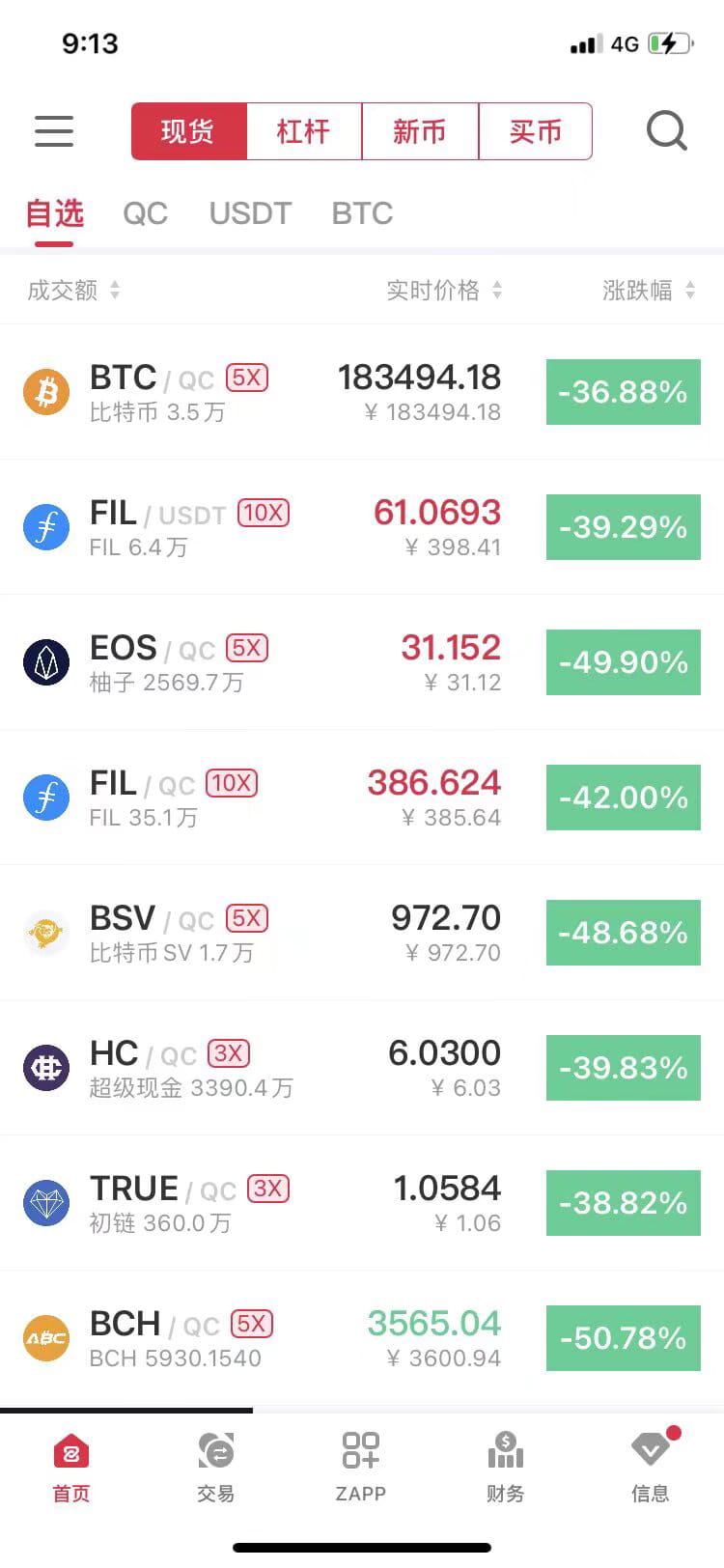Sort the list by 成交额
The image size is (724, 1568).
[x=73, y=290]
